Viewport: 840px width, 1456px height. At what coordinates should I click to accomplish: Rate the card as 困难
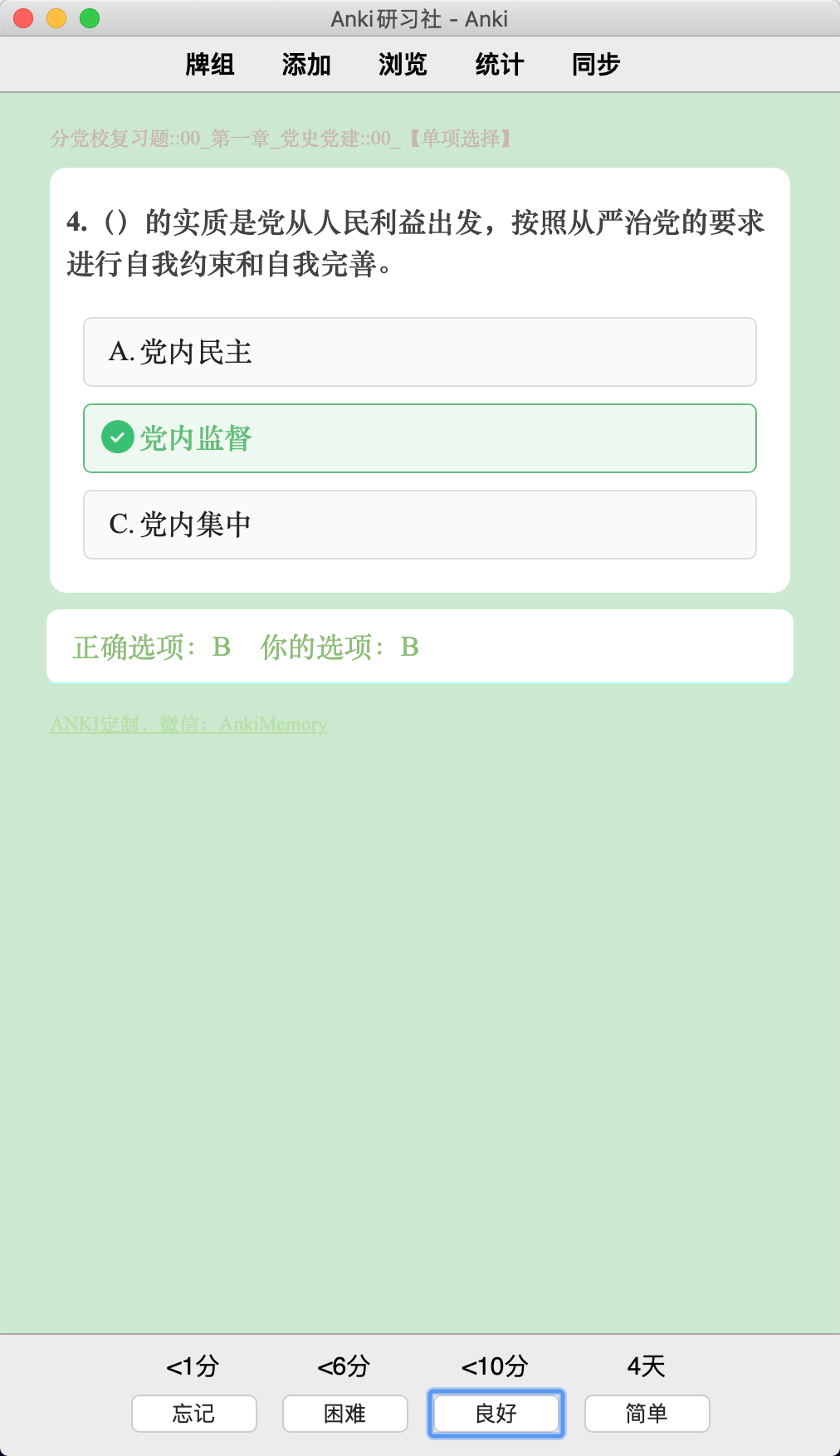tap(345, 1414)
